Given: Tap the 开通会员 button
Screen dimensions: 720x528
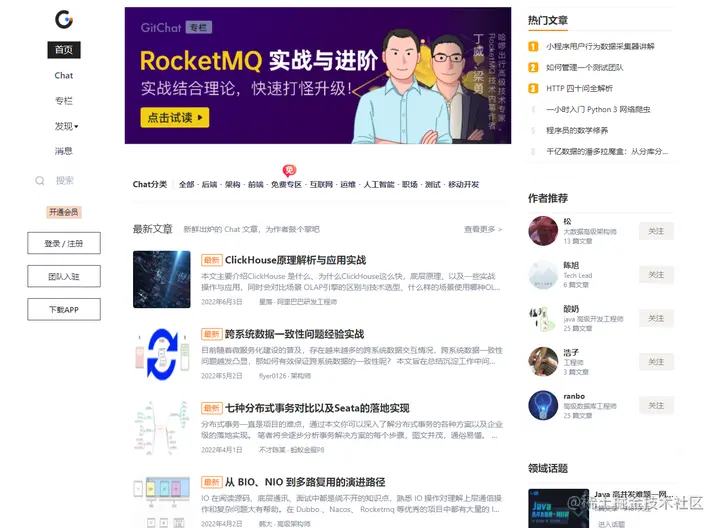Looking at the screenshot, I should pyautogui.click(x=64, y=212).
